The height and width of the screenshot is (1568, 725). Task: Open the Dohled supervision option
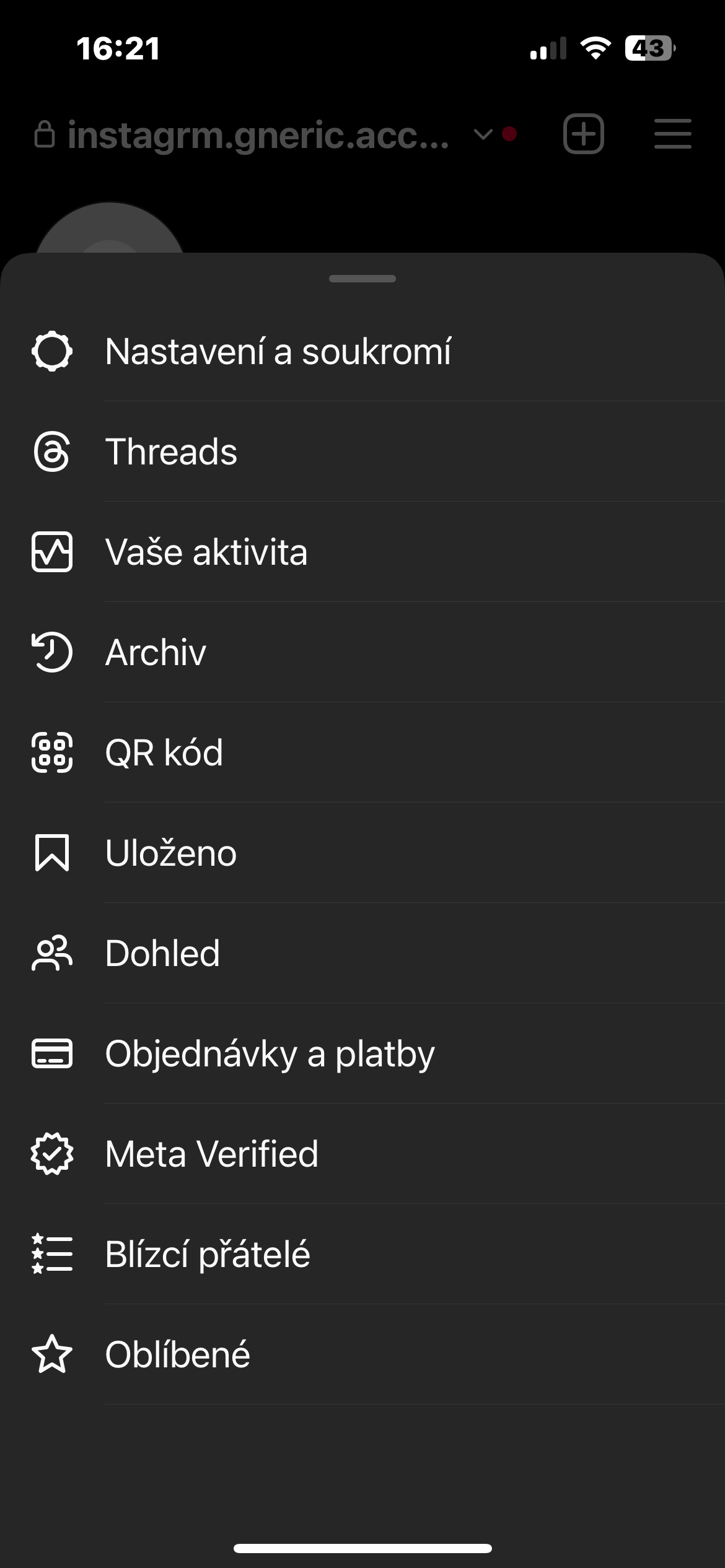coord(162,953)
